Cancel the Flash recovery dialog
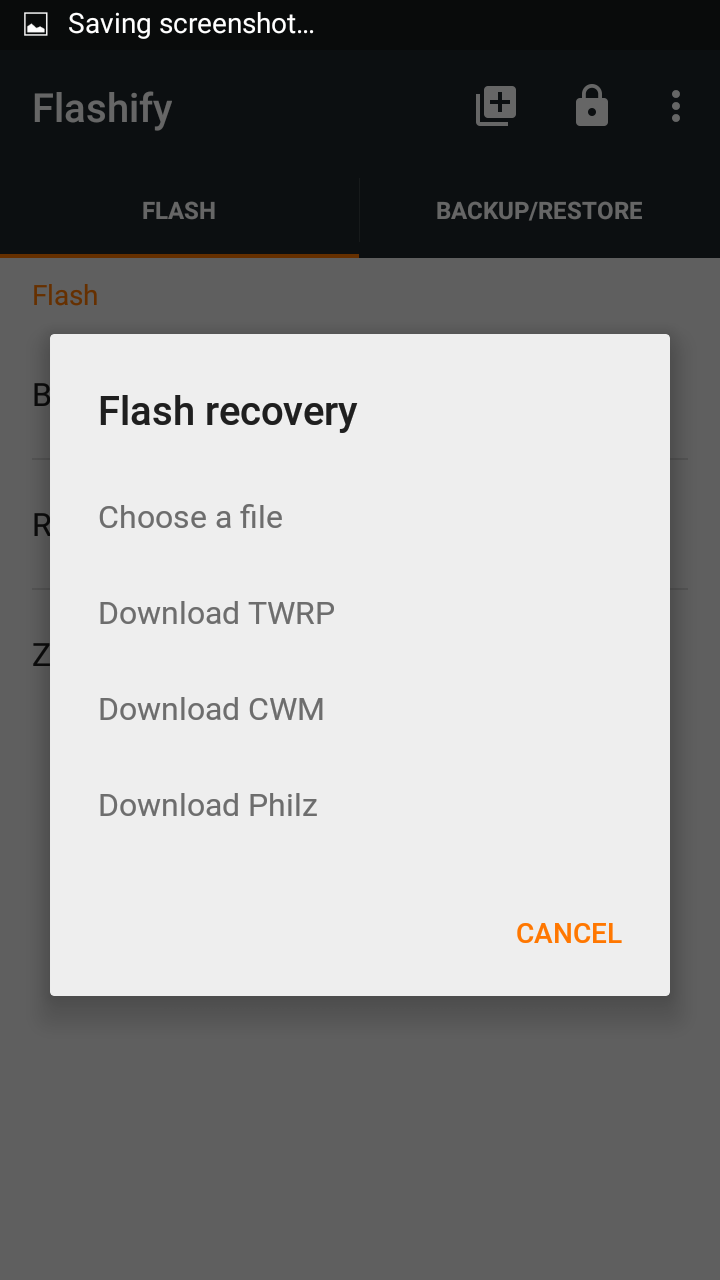This screenshot has height=1280, width=720. tap(569, 933)
